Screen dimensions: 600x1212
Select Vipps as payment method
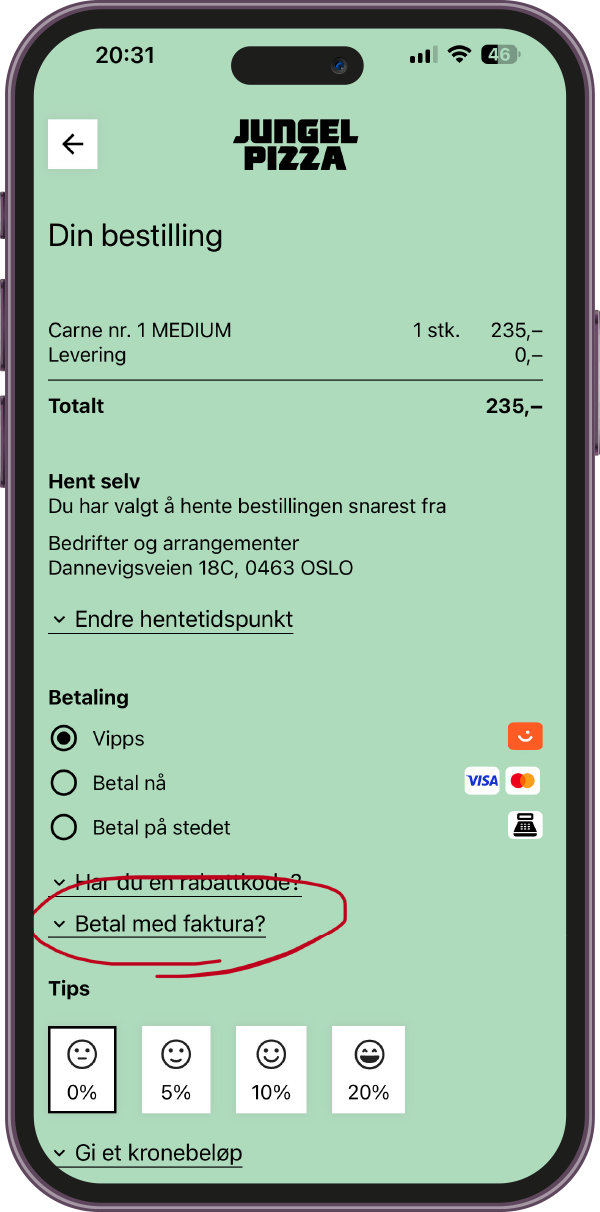(x=64, y=739)
